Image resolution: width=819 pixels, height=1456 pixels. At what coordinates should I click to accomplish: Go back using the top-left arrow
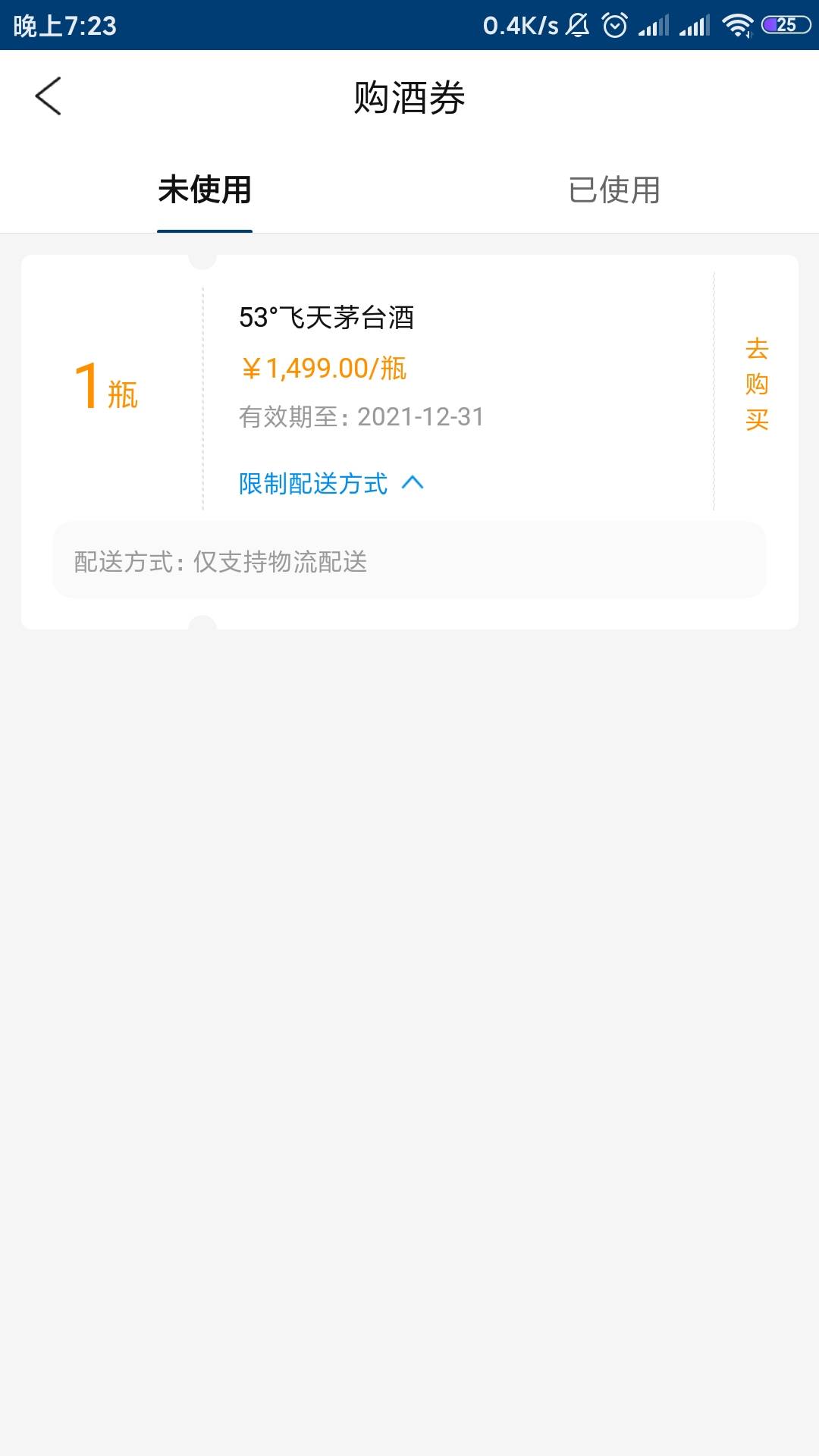(x=48, y=96)
